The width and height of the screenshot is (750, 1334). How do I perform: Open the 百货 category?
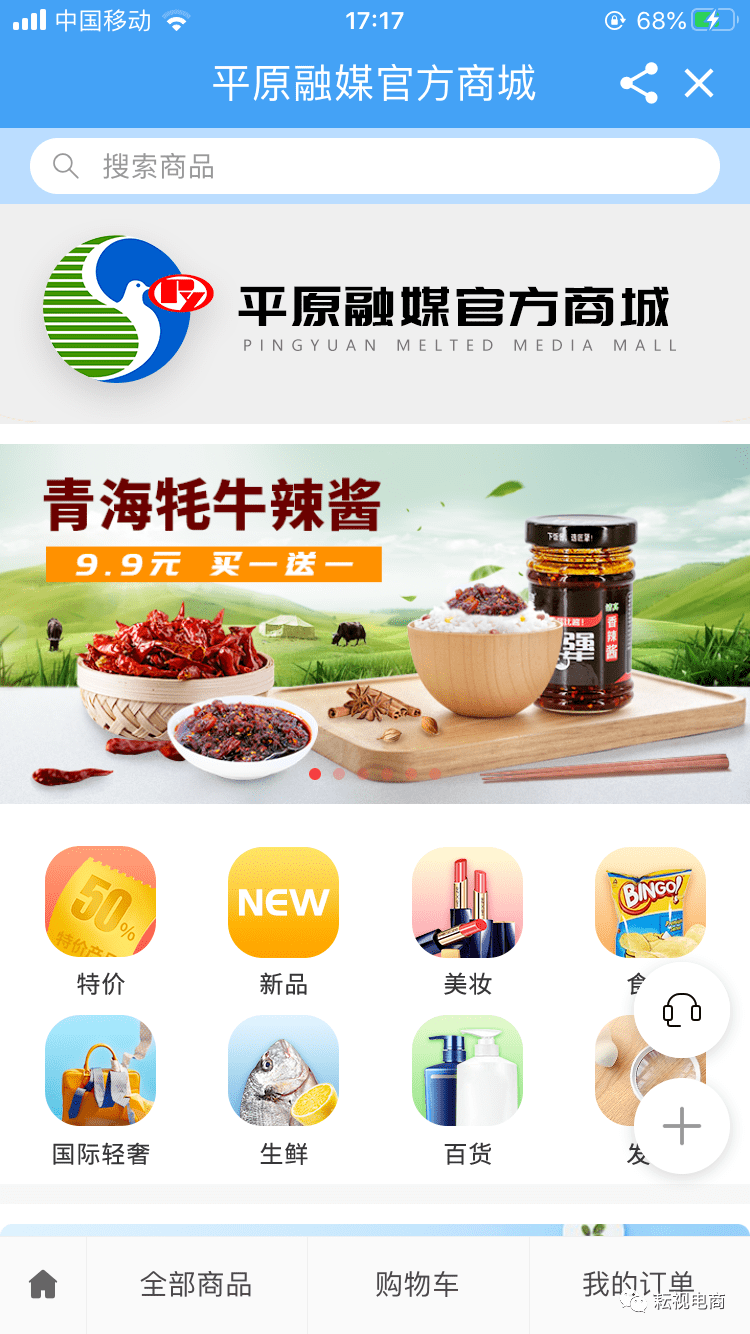pos(467,1071)
